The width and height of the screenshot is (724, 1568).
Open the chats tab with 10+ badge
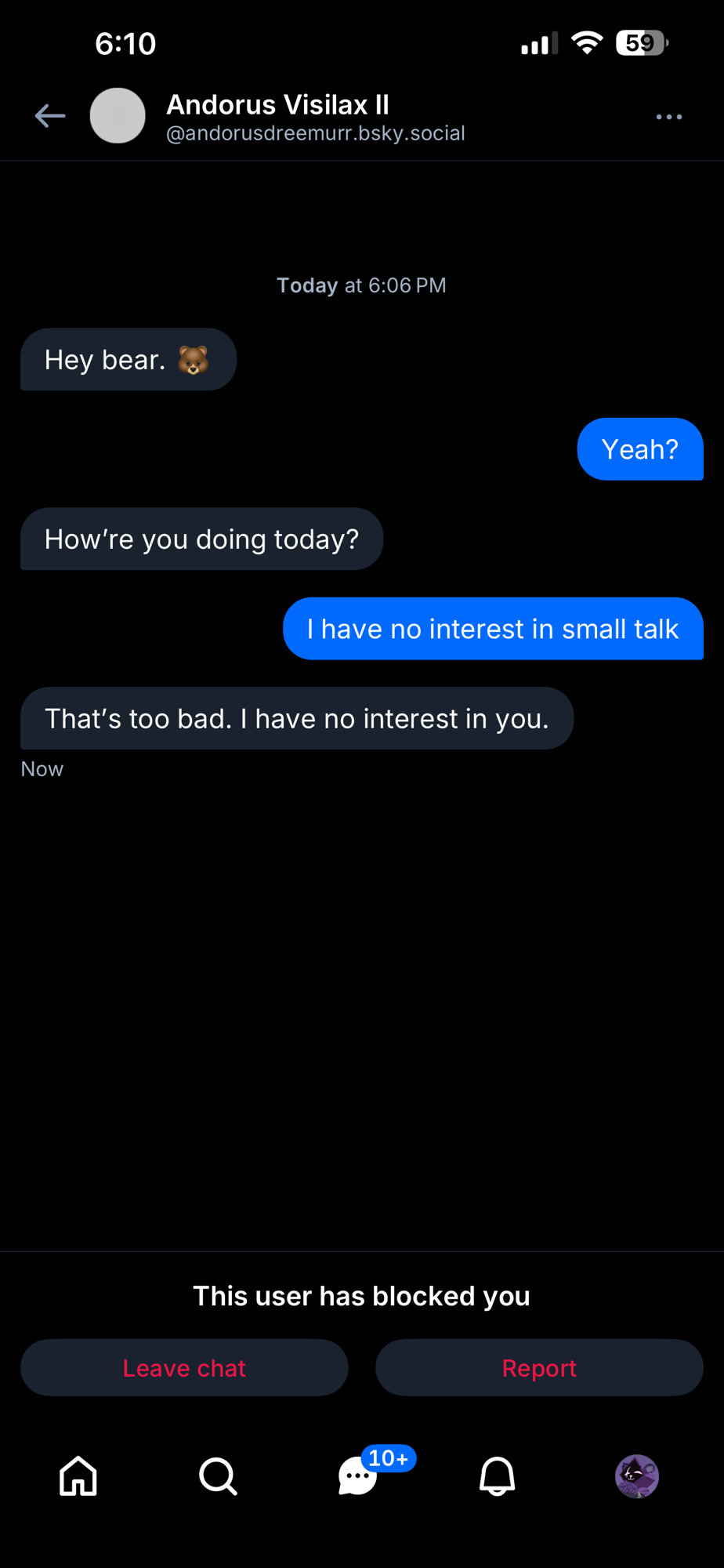pos(358,1476)
